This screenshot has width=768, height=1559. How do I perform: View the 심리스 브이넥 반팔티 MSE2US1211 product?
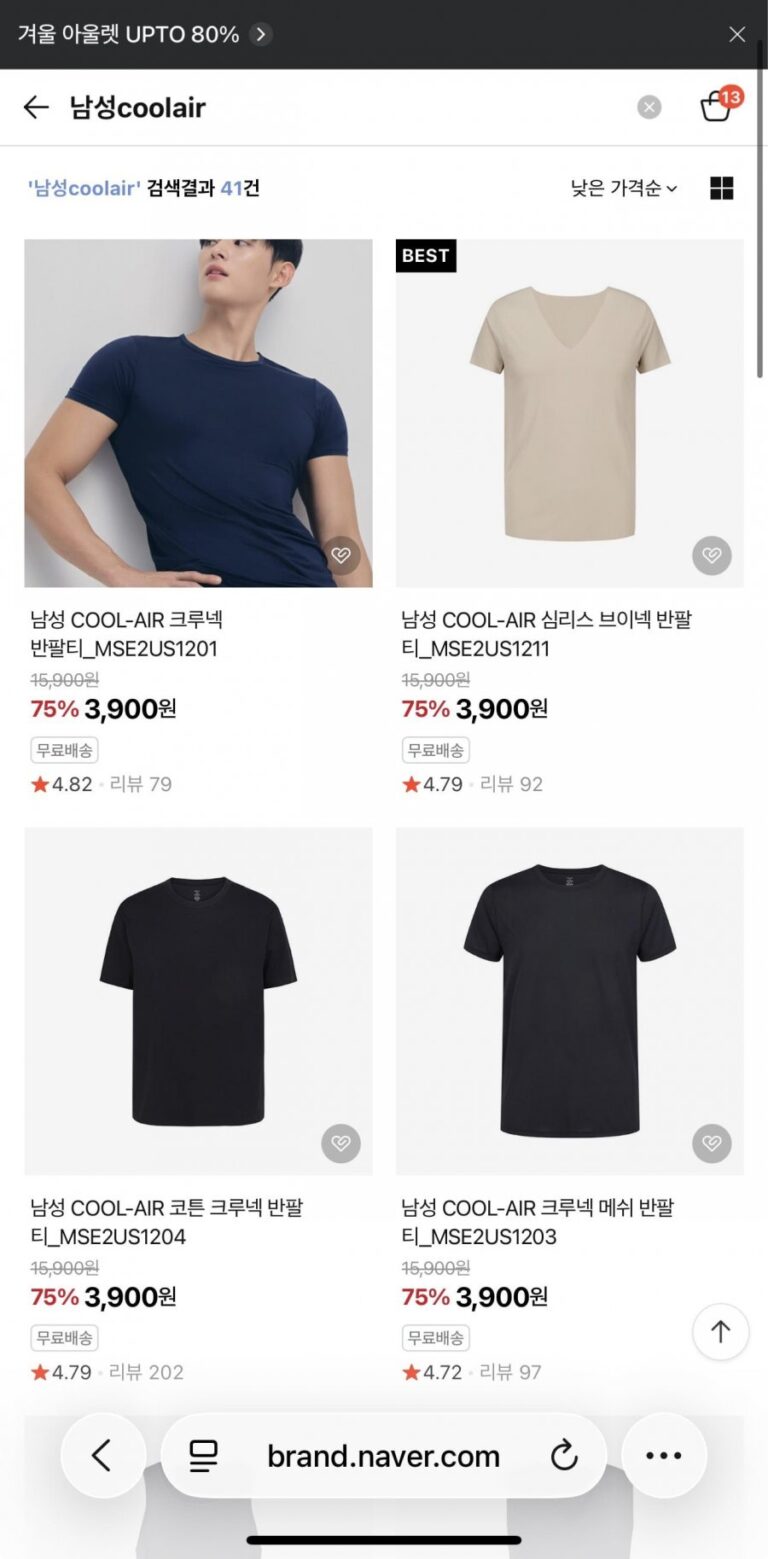(569, 412)
